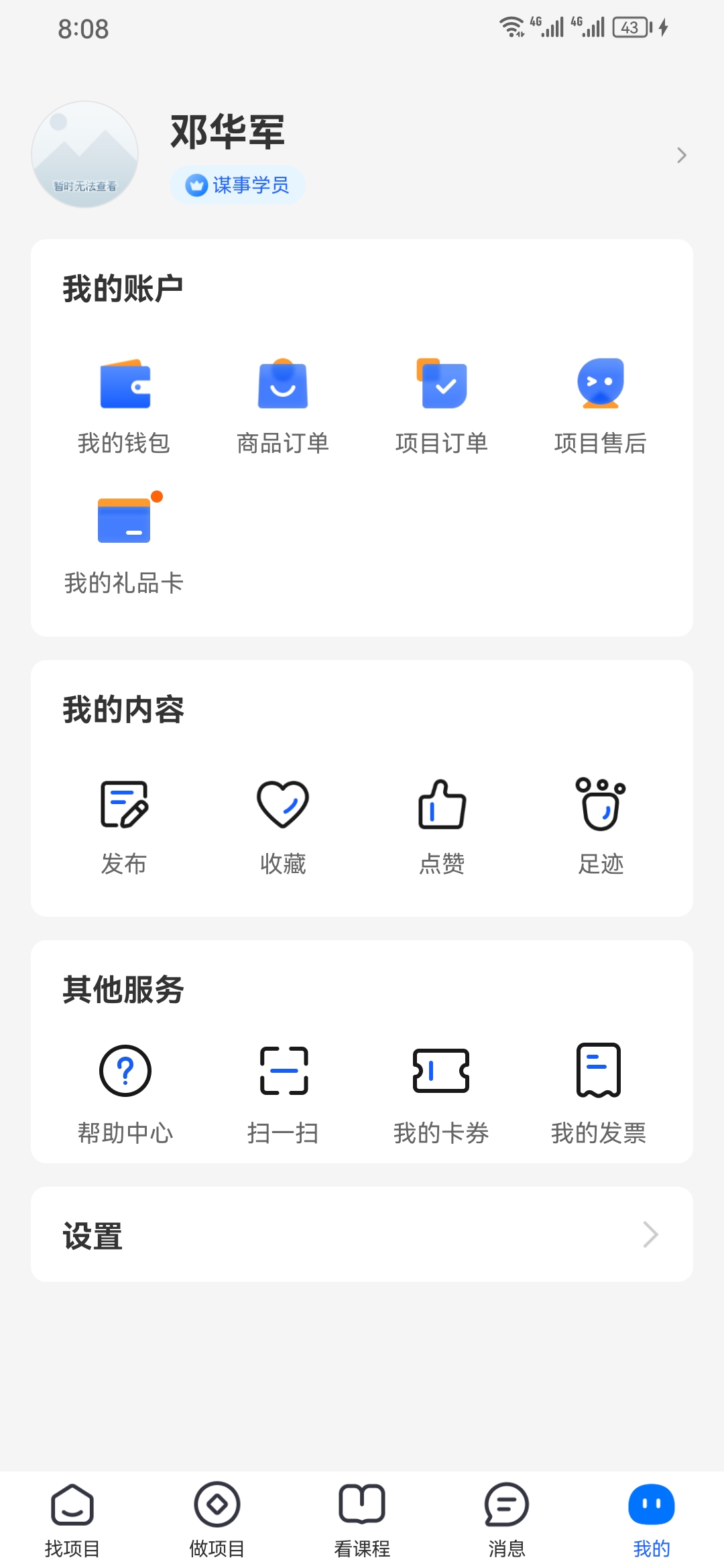Image resolution: width=724 pixels, height=1568 pixels.
Task: Open profile details via the top chevron
Action: pyautogui.click(x=681, y=155)
